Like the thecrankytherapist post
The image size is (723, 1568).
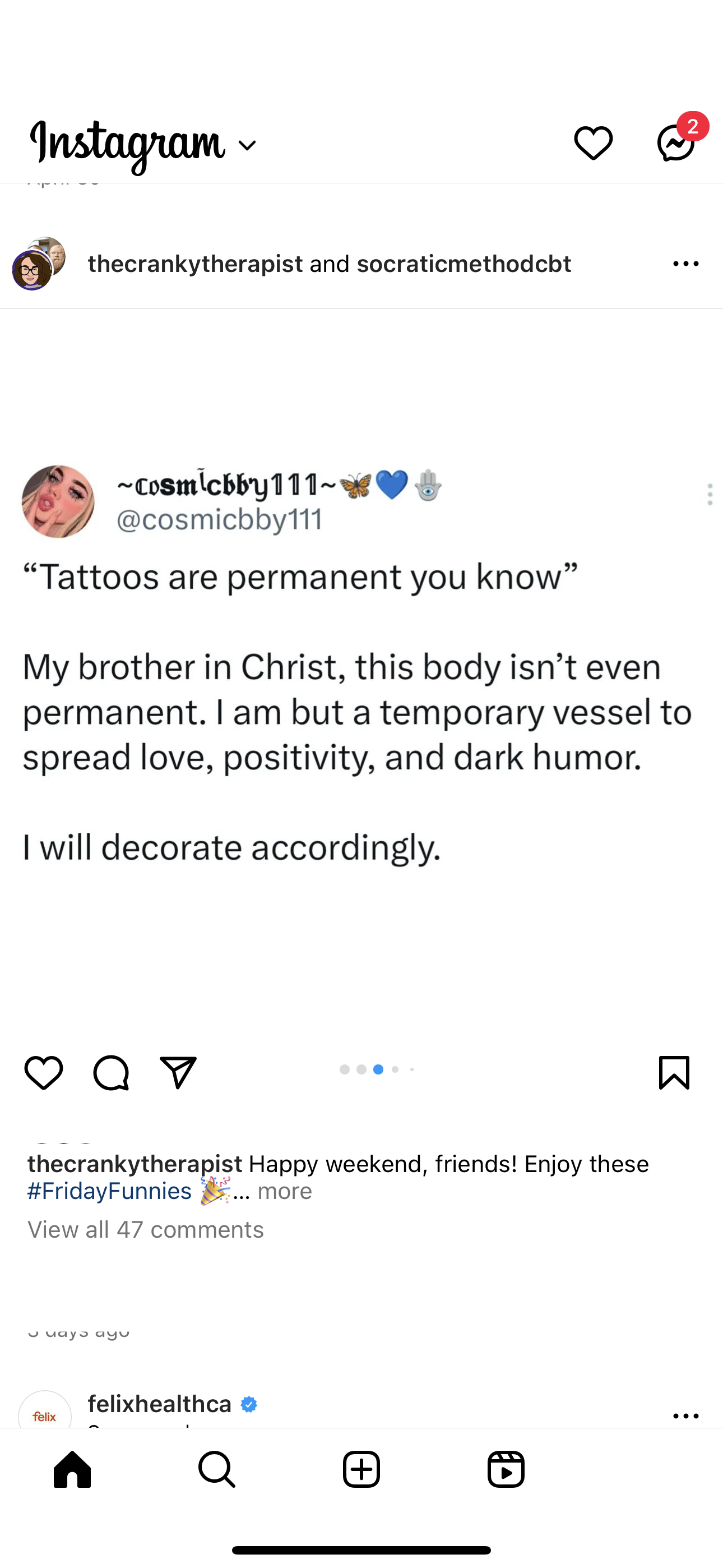click(x=44, y=1072)
